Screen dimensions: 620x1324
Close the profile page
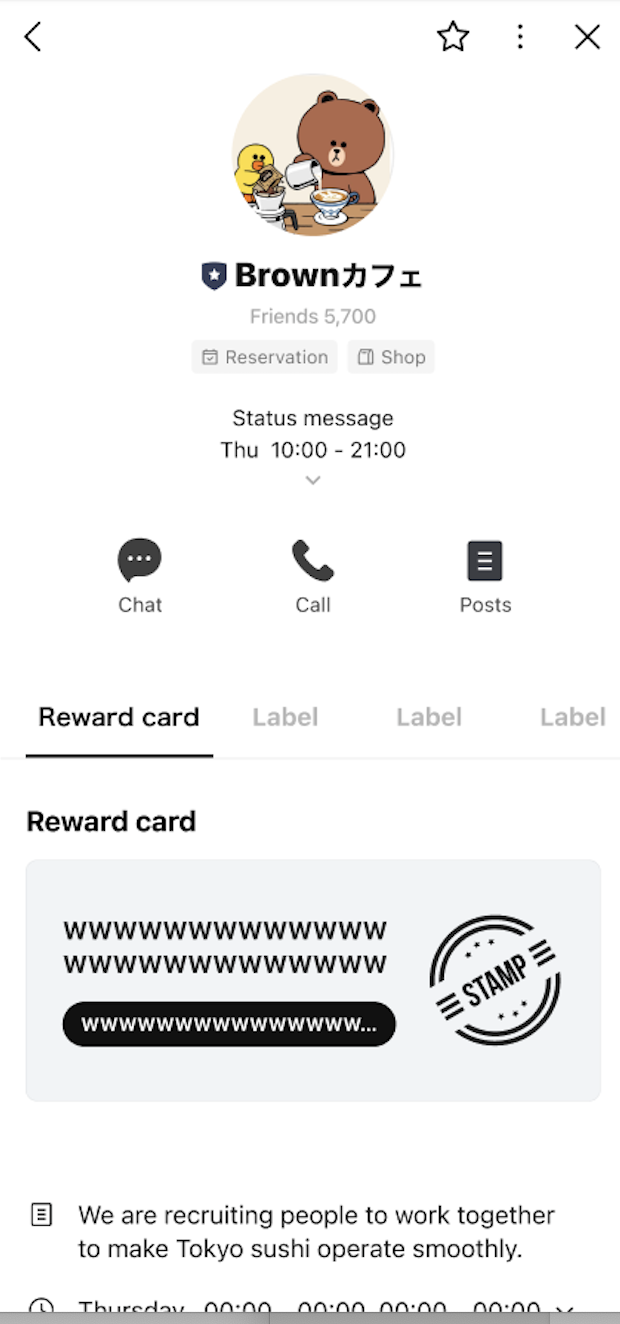pyautogui.click(x=587, y=37)
